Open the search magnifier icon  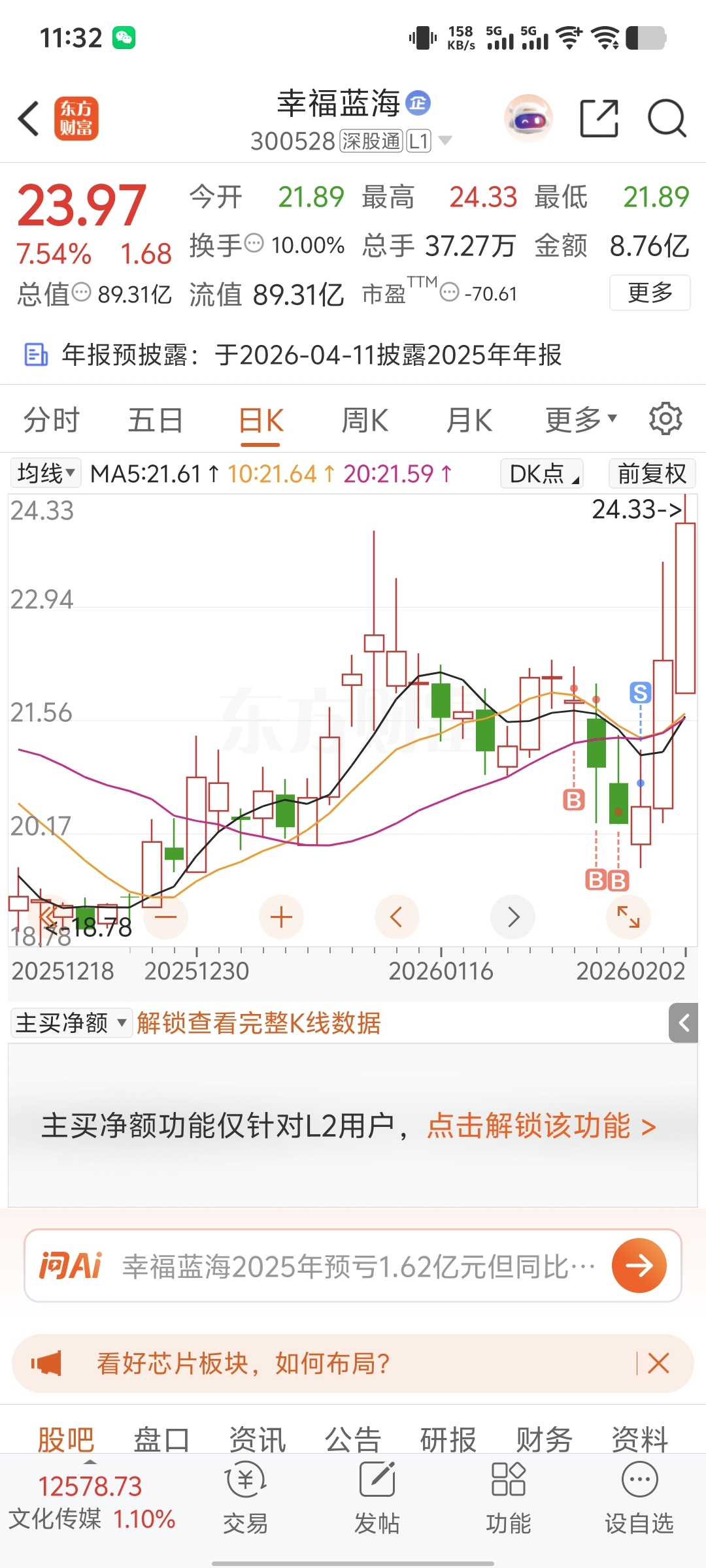pos(666,119)
